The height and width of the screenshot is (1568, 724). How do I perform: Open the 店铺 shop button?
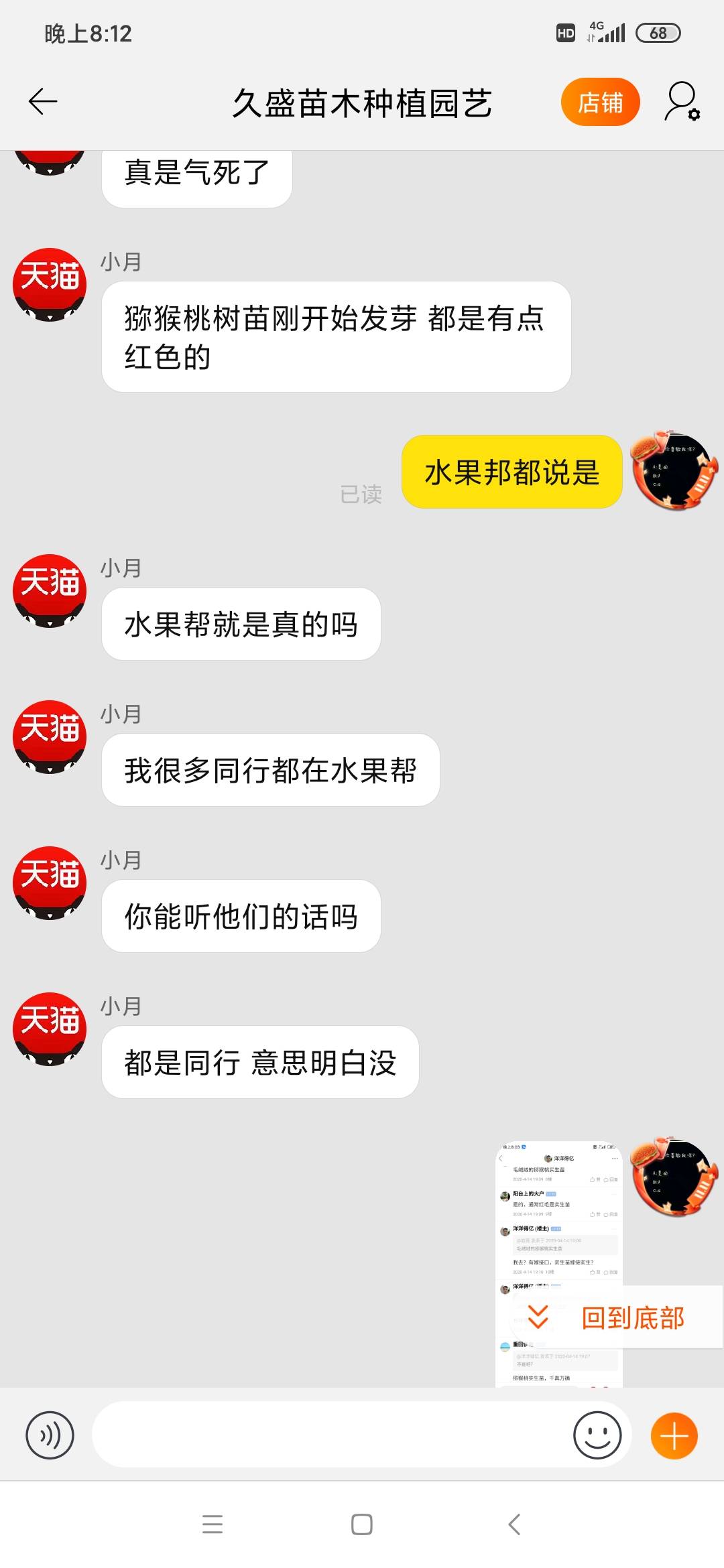click(x=600, y=102)
